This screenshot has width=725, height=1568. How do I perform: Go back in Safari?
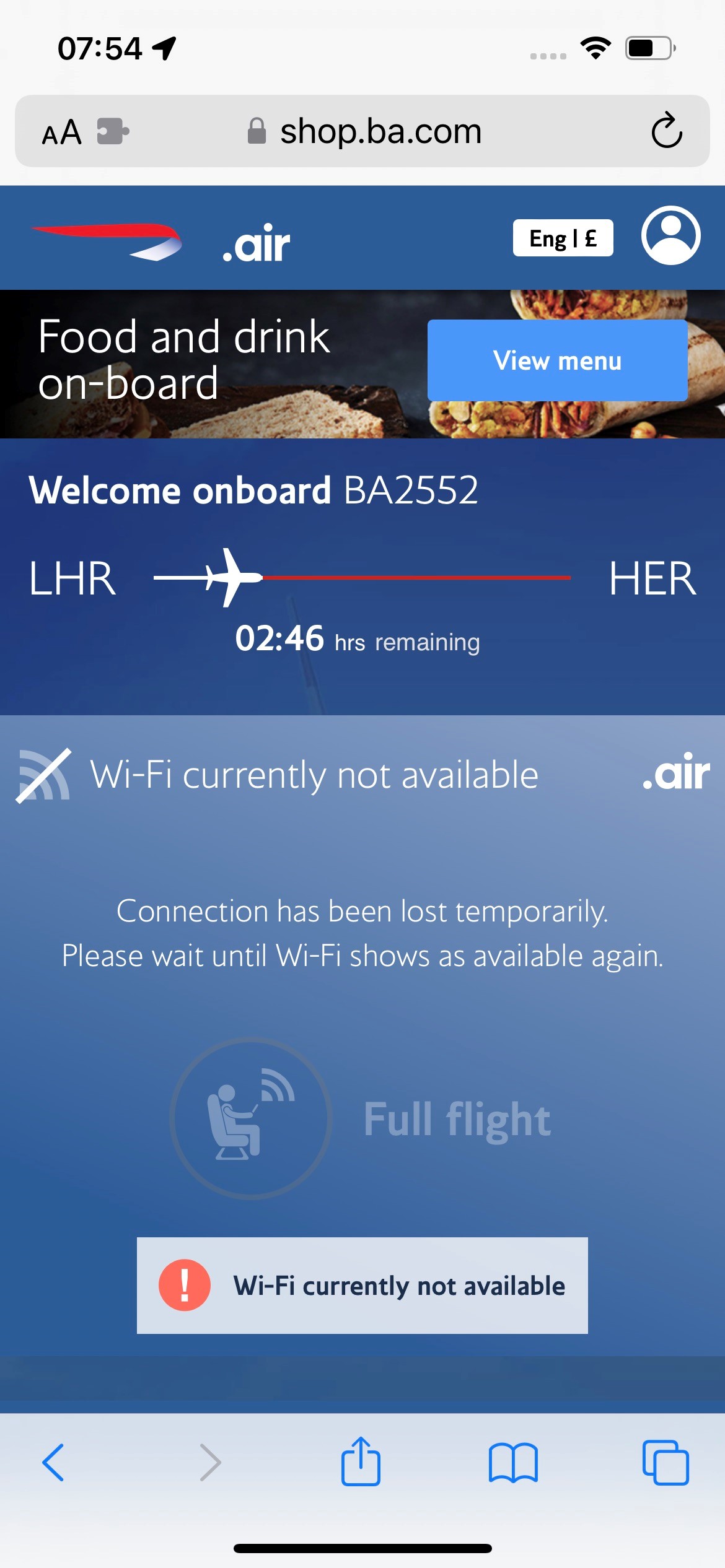tap(53, 1463)
